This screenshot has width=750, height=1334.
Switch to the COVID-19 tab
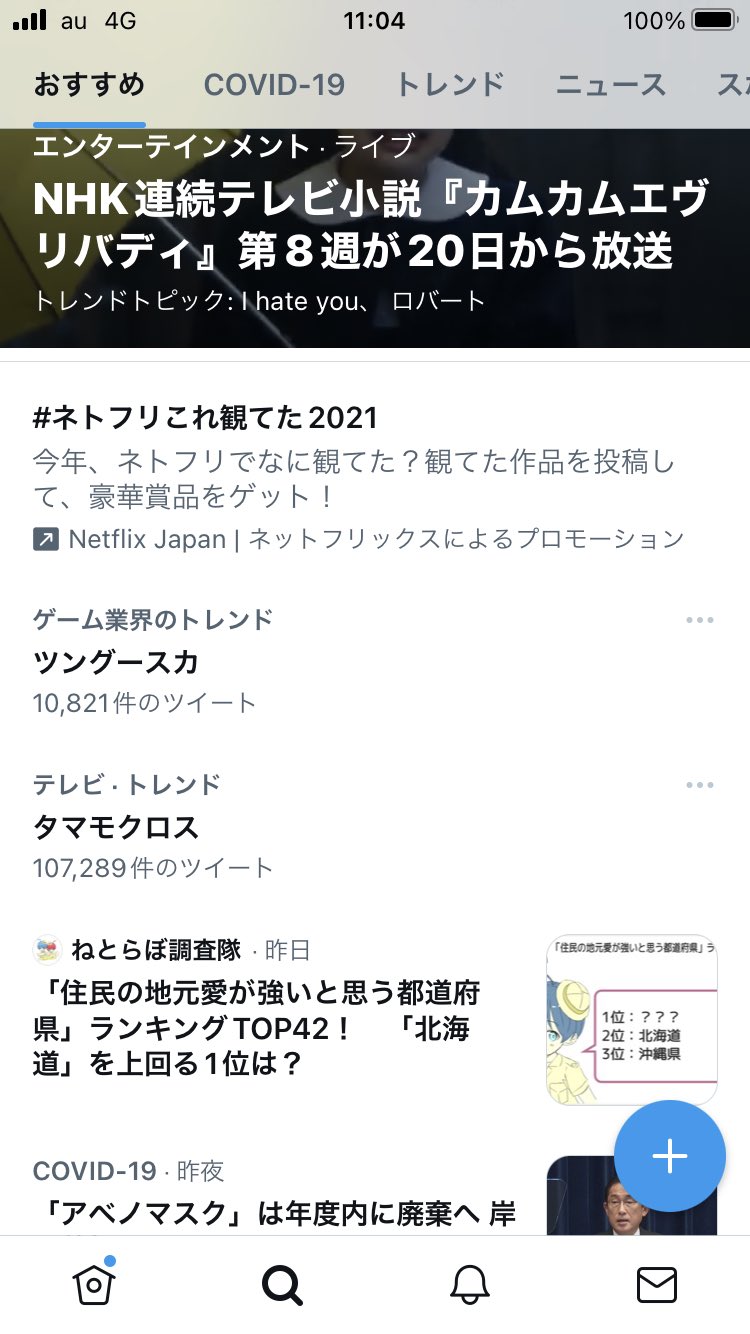pyautogui.click(x=274, y=84)
